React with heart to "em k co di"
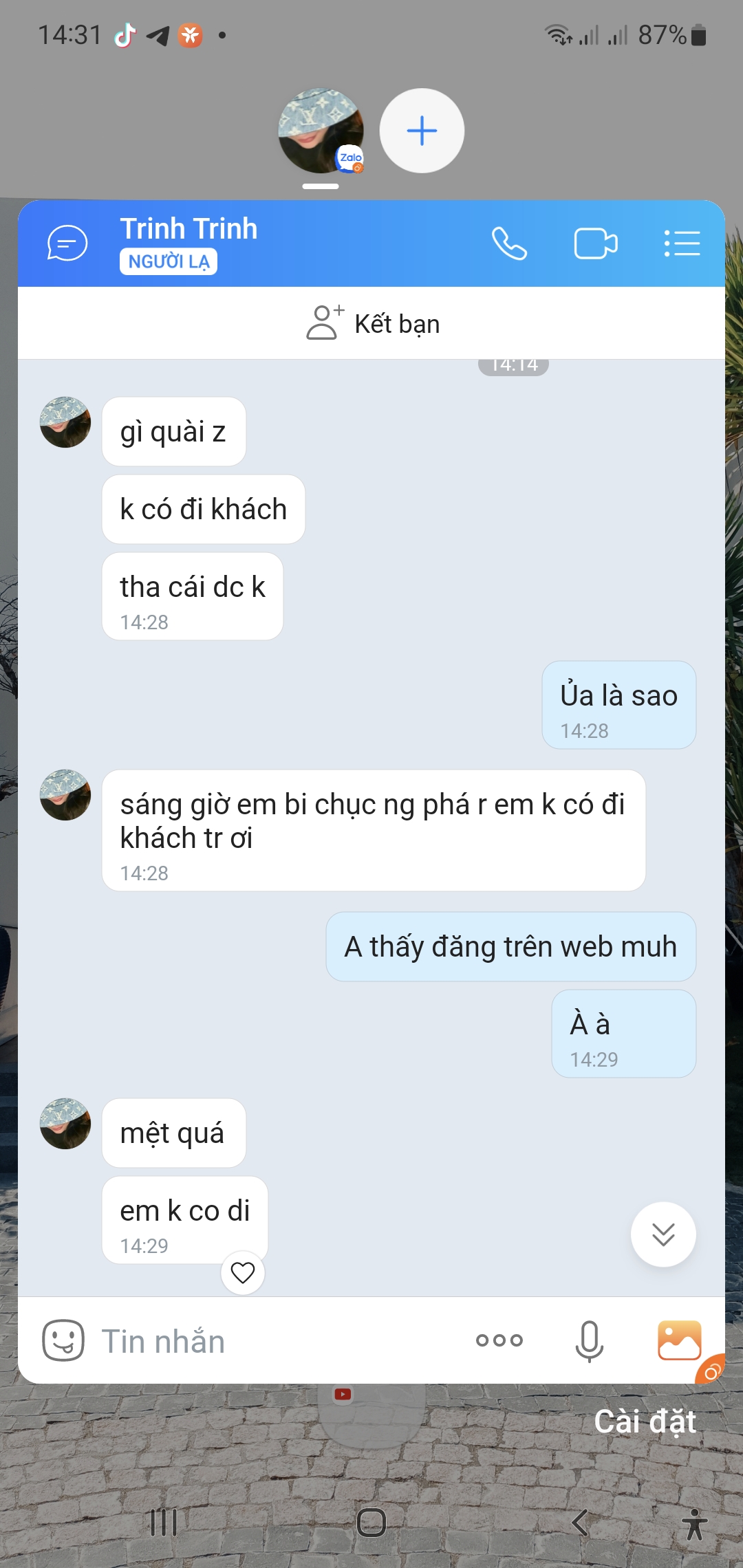743x1568 pixels. (x=243, y=1272)
